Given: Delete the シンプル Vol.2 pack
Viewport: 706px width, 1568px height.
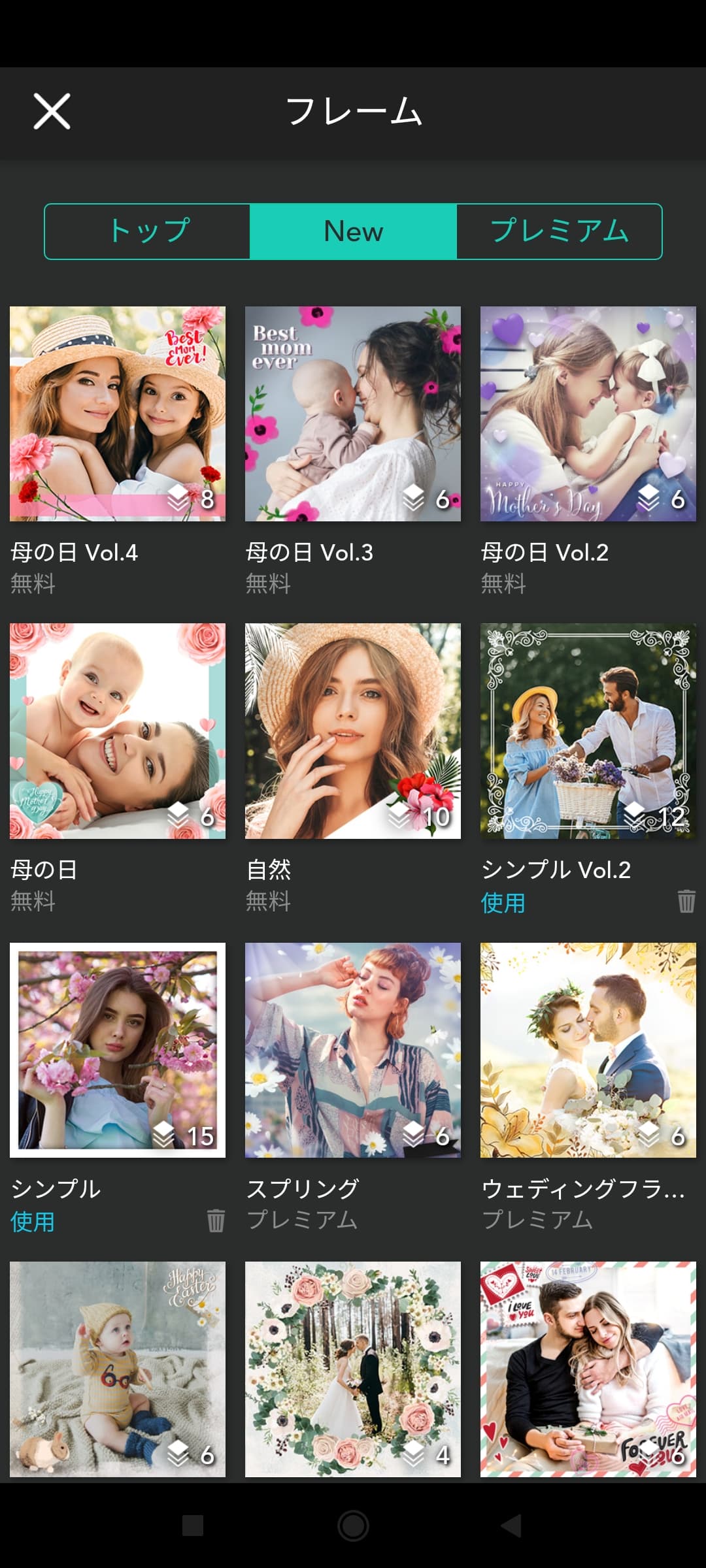Looking at the screenshot, I should point(686,901).
